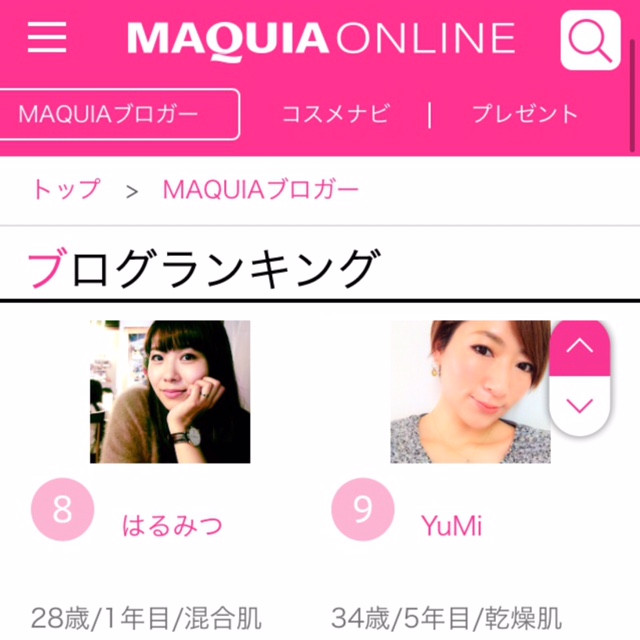Open blogger name YuMi
Viewport: 640px width, 640px height.
point(451,524)
